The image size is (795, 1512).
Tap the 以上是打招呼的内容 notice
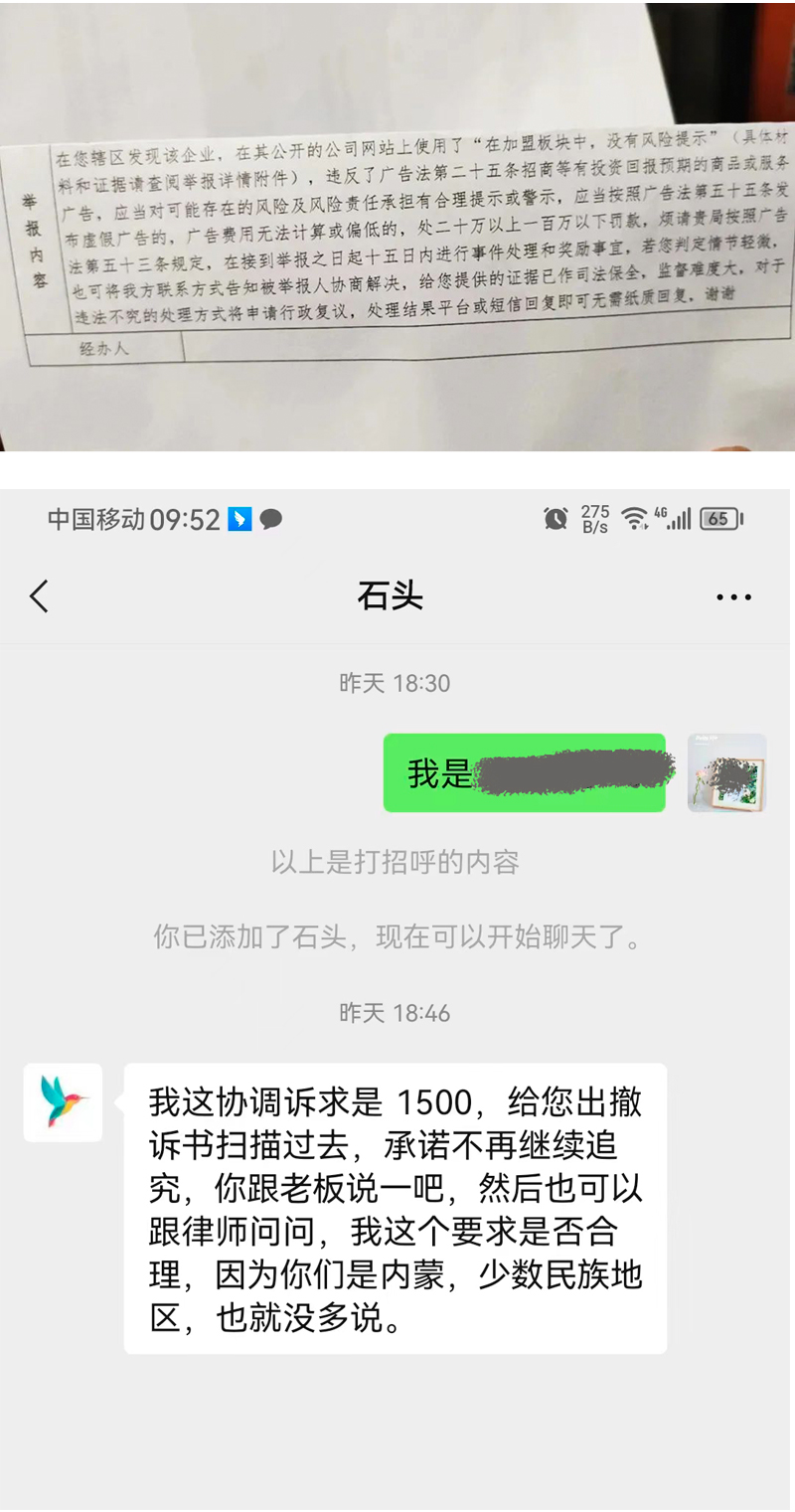point(396,864)
